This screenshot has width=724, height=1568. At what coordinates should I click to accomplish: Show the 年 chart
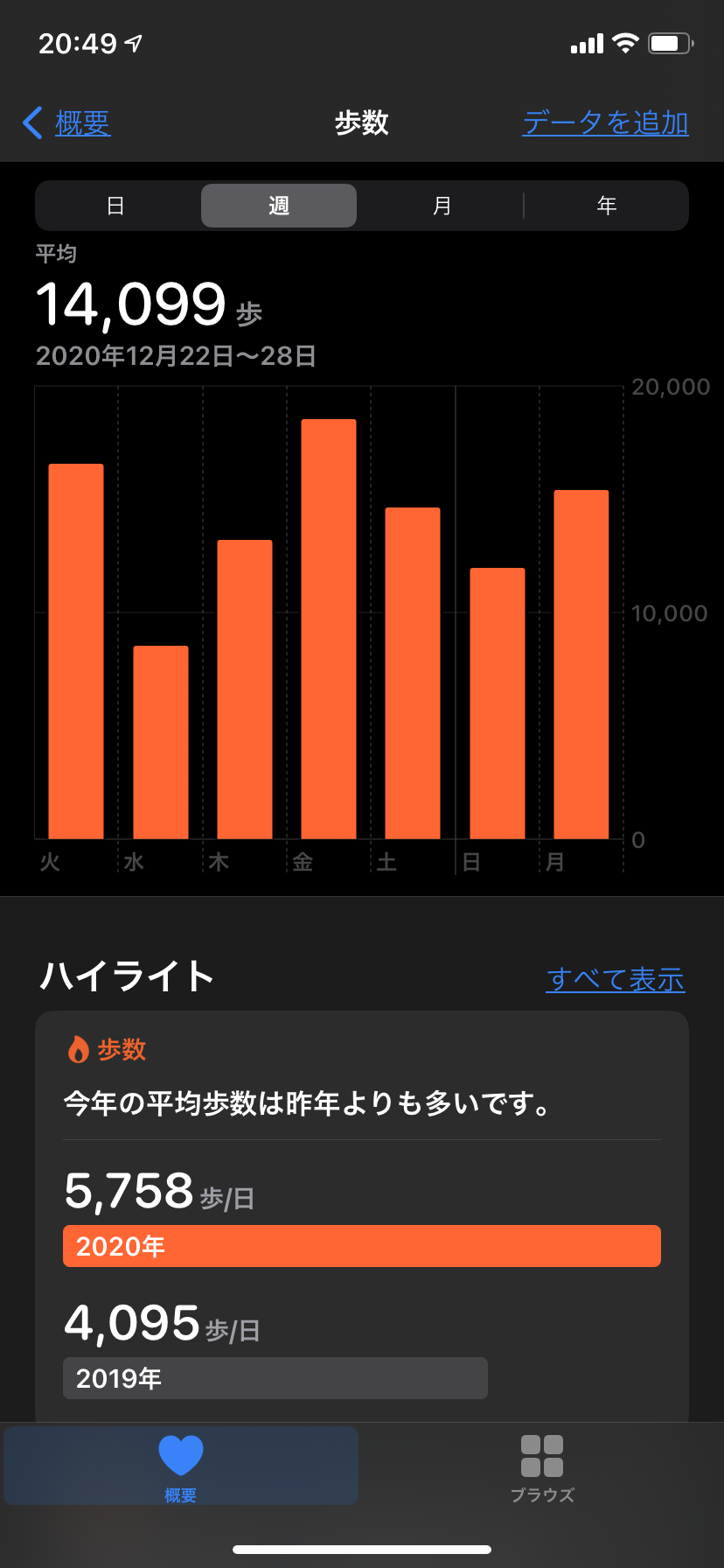(x=606, y=206)
